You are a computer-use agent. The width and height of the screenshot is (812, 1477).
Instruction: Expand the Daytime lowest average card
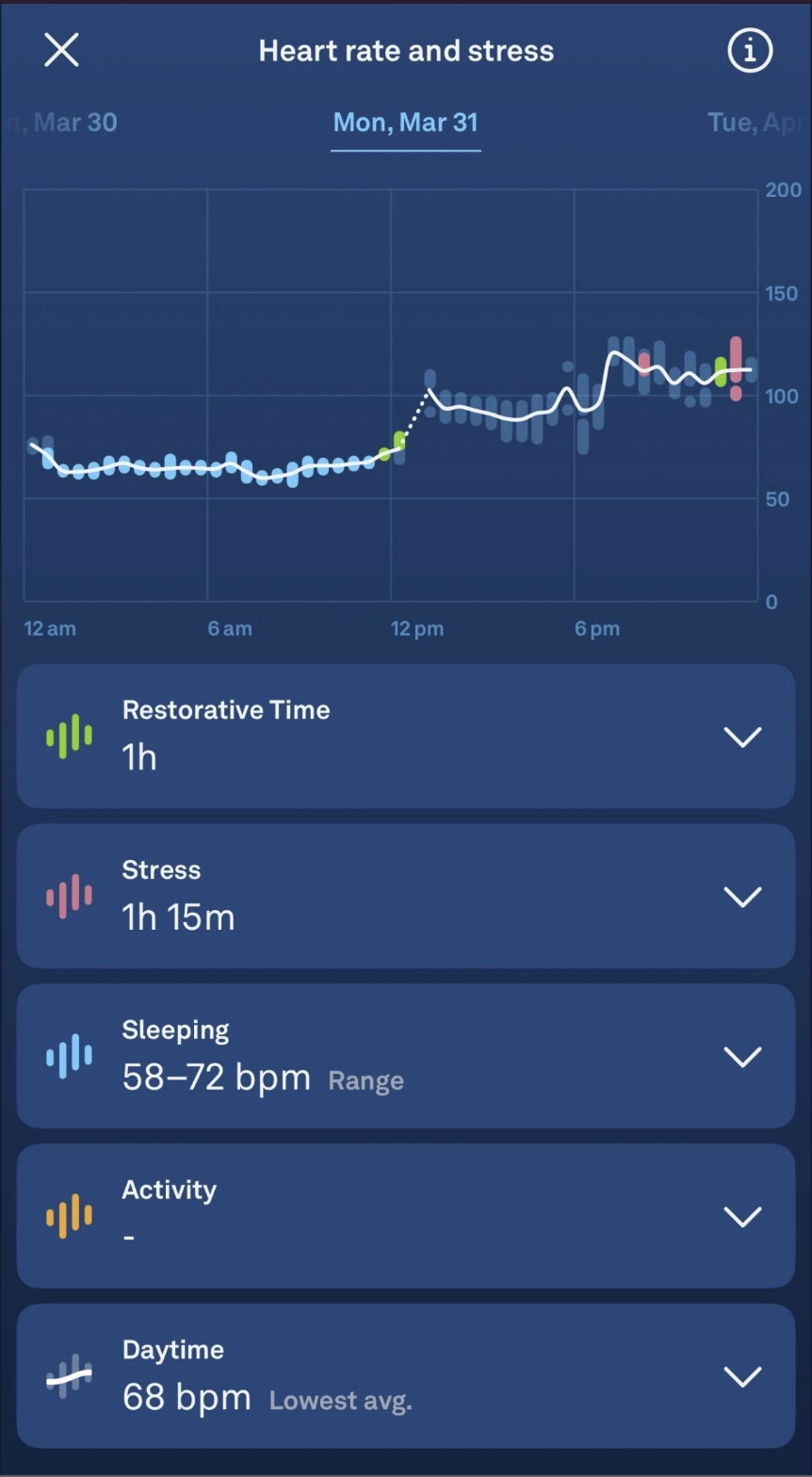coord(742,1377)
